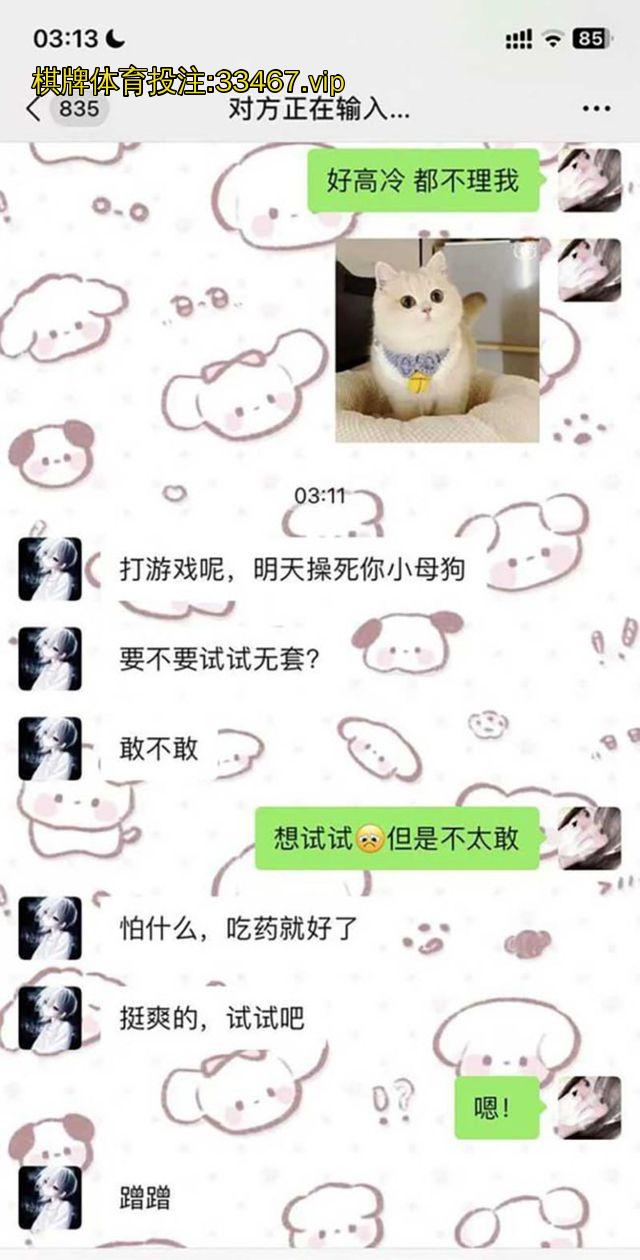Tap your own avatar beside the 嗯! message
This screenshot has width=640, height=1260.
click(588, 1107)
